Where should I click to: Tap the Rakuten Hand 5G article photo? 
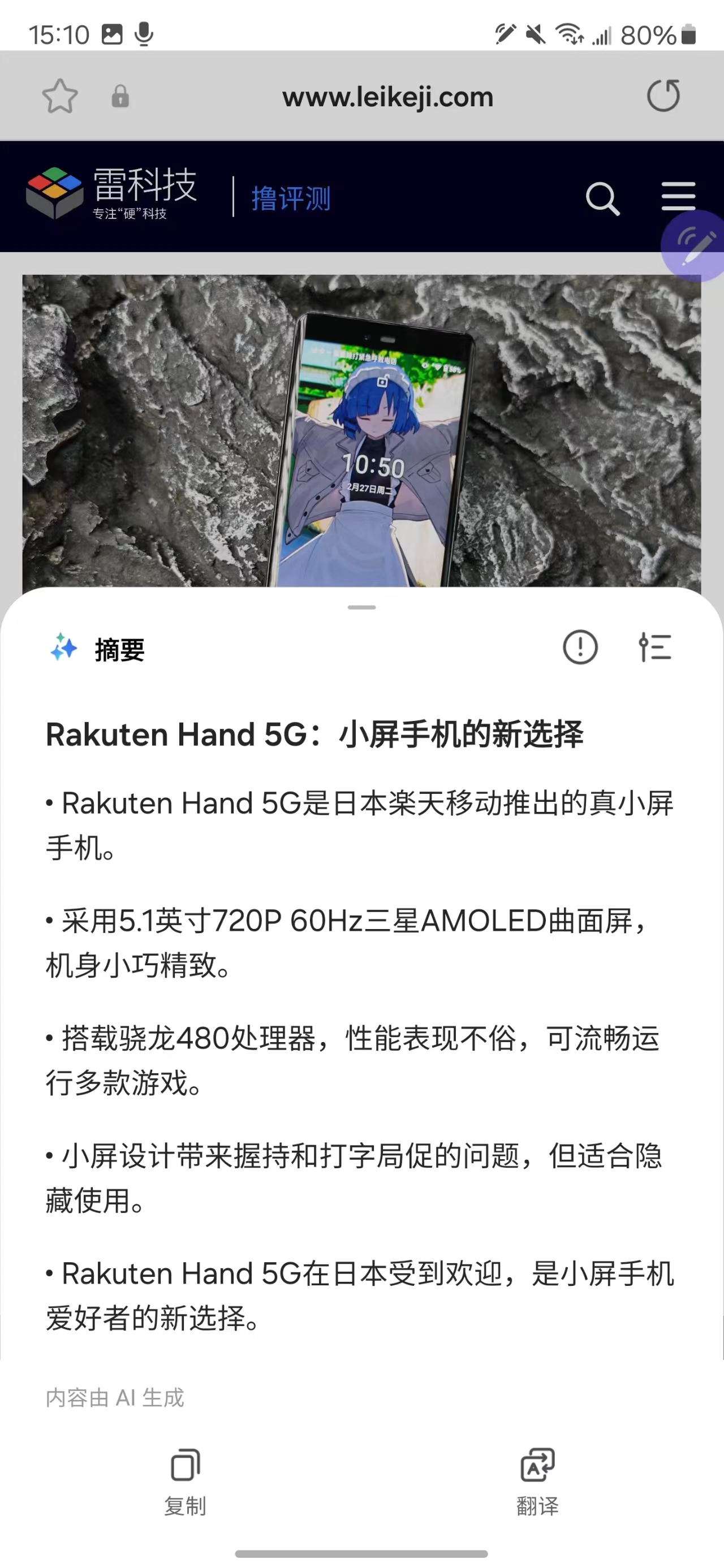tap(361, 426)
